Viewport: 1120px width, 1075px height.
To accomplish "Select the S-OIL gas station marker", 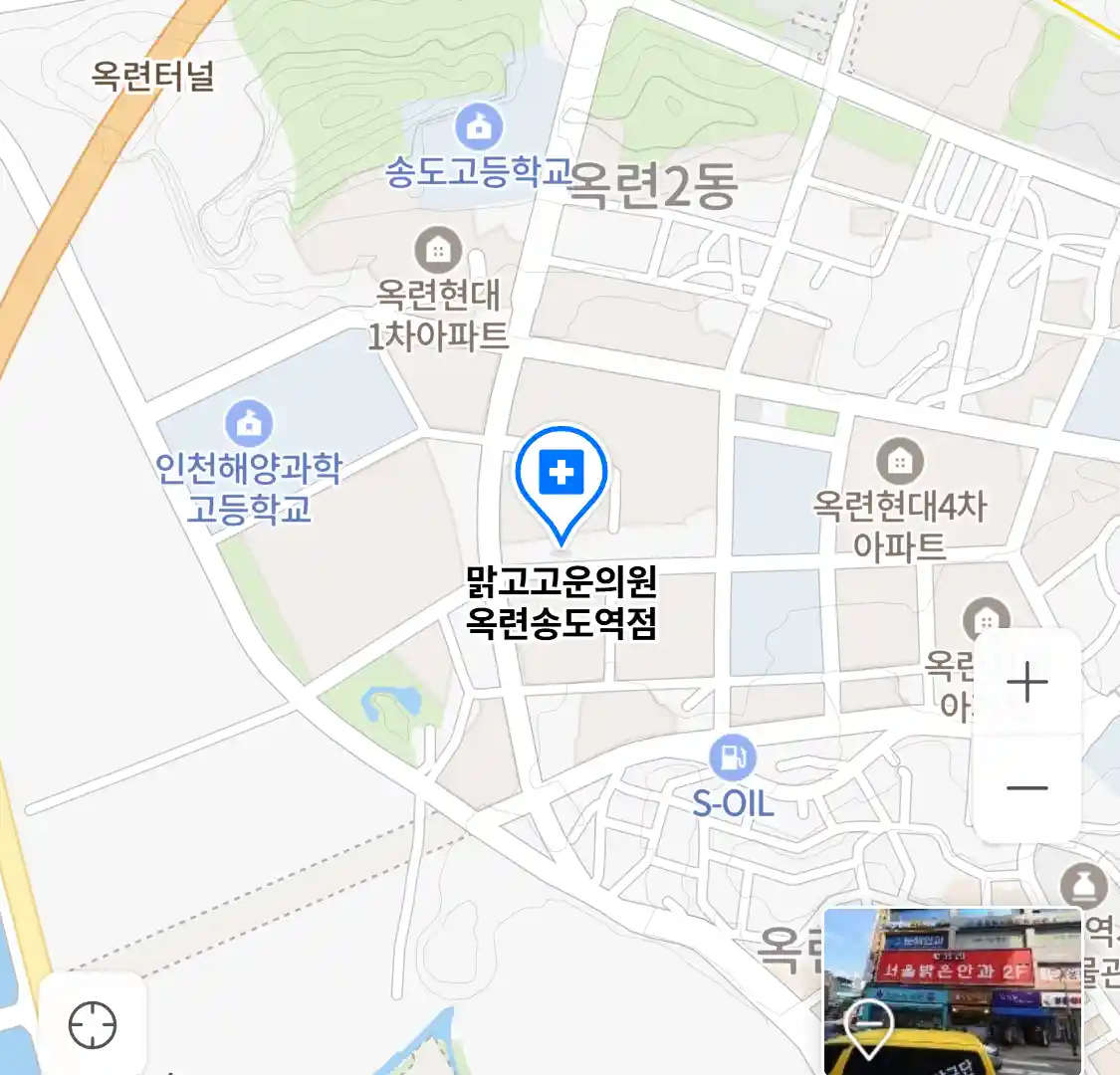I will click(x=733, y=759).
